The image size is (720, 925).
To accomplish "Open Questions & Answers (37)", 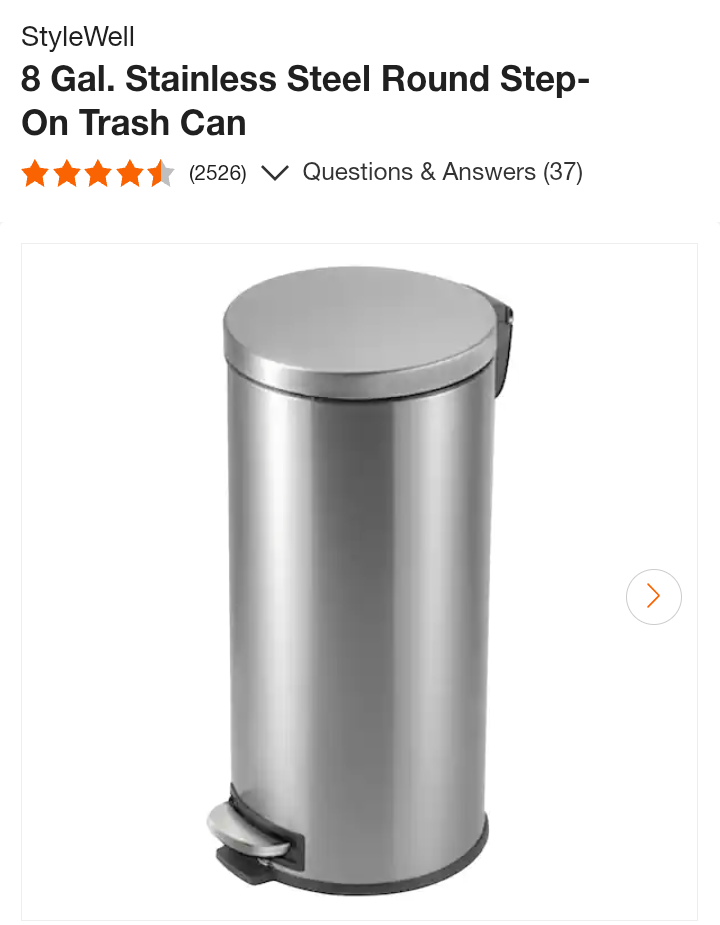I will 442,172.
